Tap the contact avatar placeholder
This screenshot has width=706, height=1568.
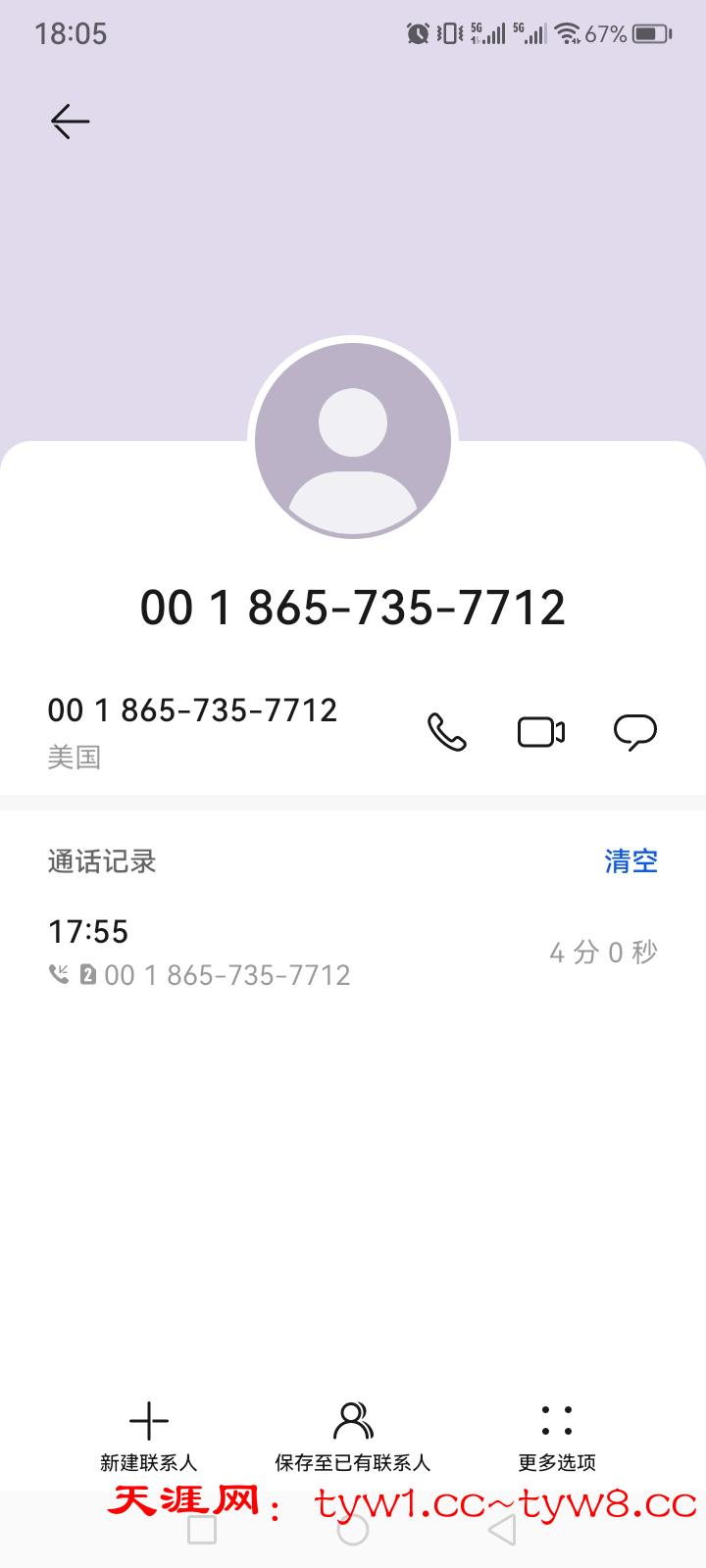point(353,441)
